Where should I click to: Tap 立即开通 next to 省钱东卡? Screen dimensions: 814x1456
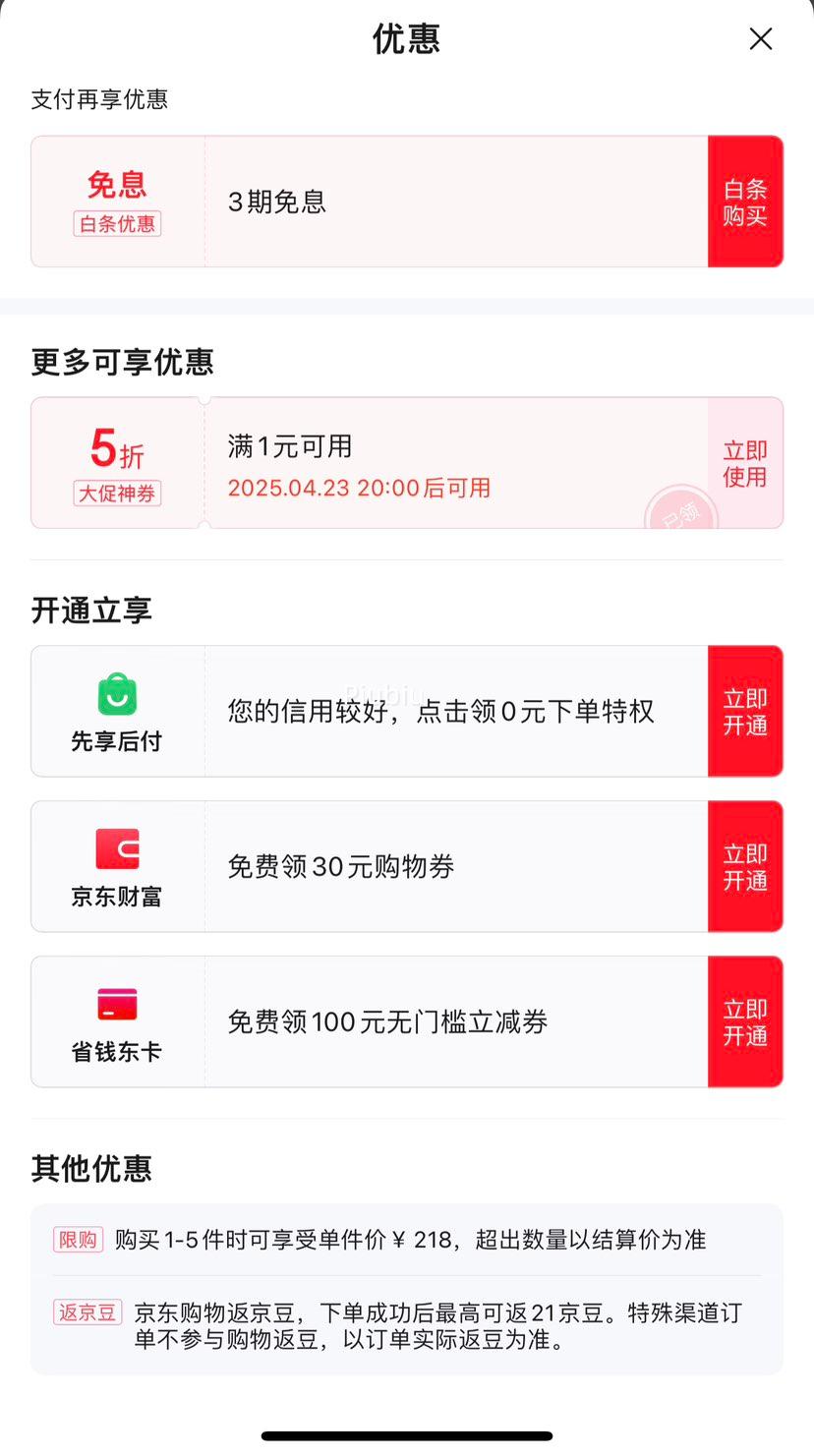(x=745, y=1020)
